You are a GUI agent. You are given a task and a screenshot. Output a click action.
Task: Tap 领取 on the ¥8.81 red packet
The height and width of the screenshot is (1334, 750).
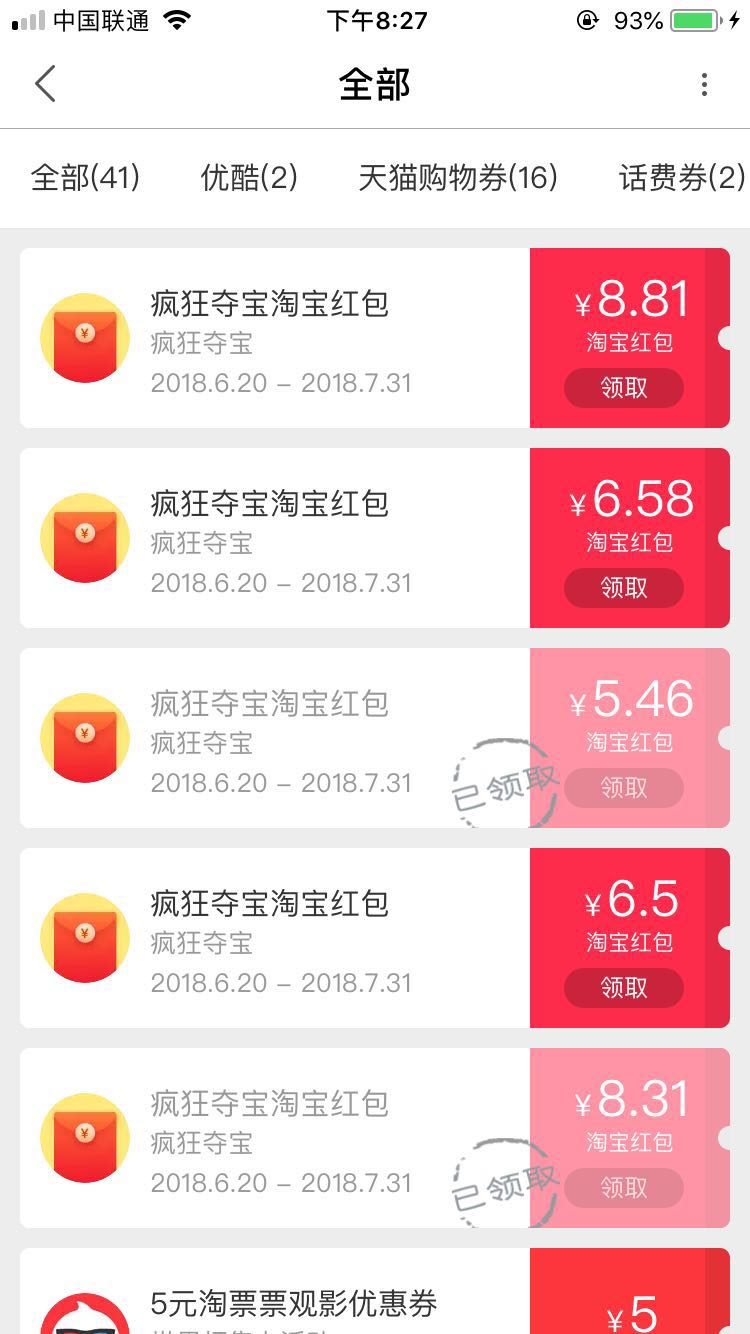(623, 389)
